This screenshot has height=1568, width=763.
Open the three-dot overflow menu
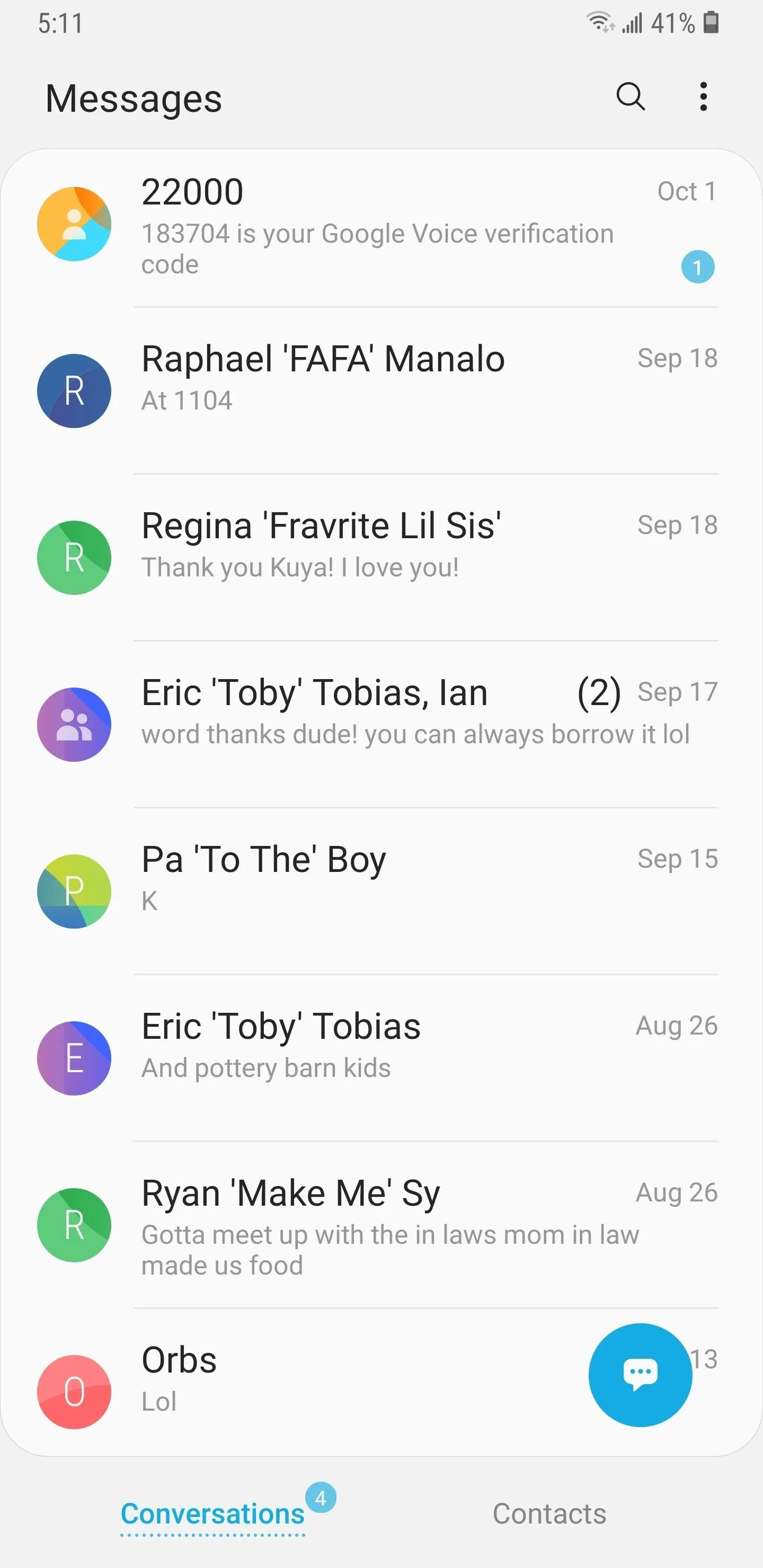click(703, 97)
